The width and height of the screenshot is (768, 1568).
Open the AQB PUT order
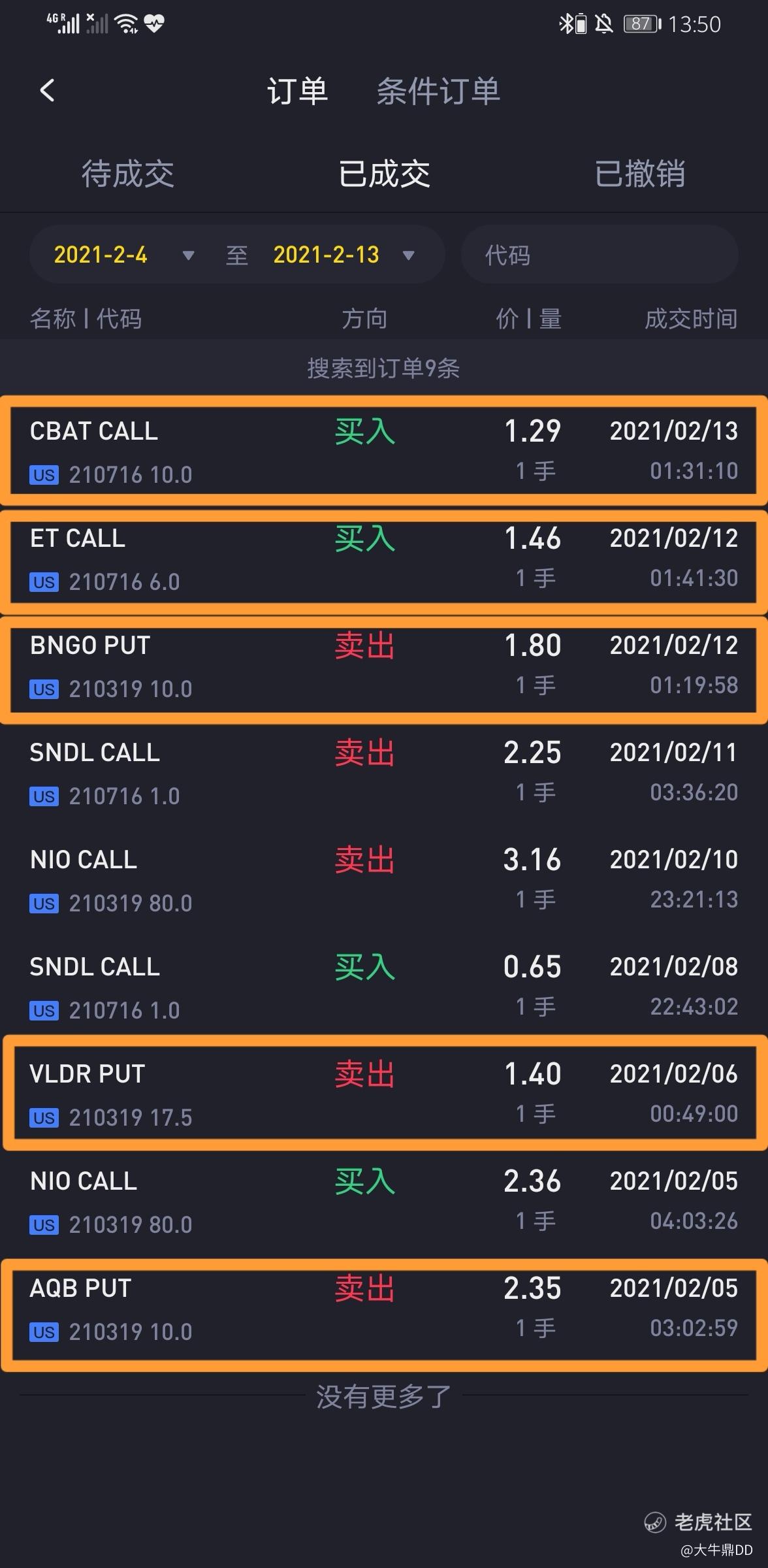tap(384, 1309)
